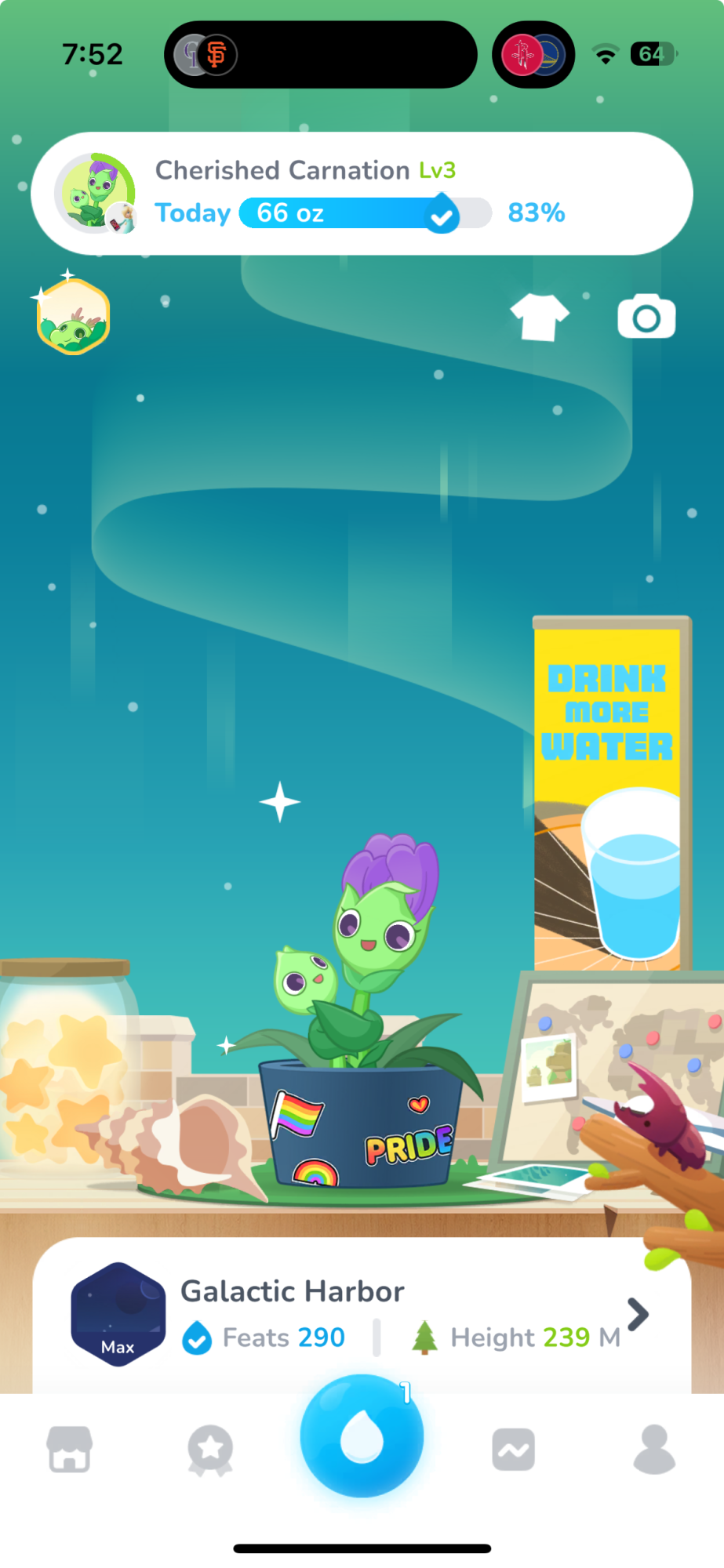724x1568 pixels.
Task: Open the outfit shirt icon
Action: coord(539,318)
